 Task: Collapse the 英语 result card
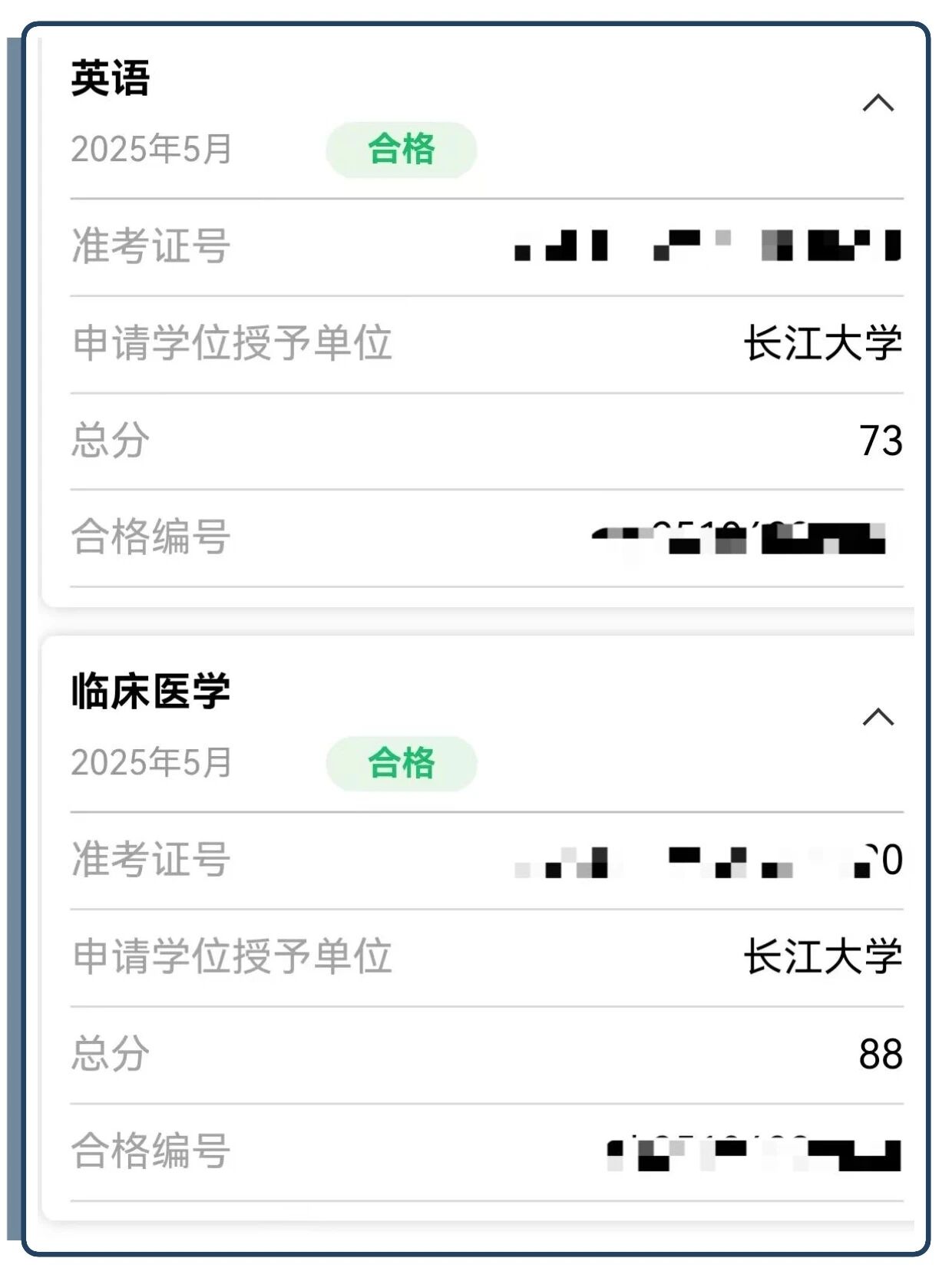(878, 103)
